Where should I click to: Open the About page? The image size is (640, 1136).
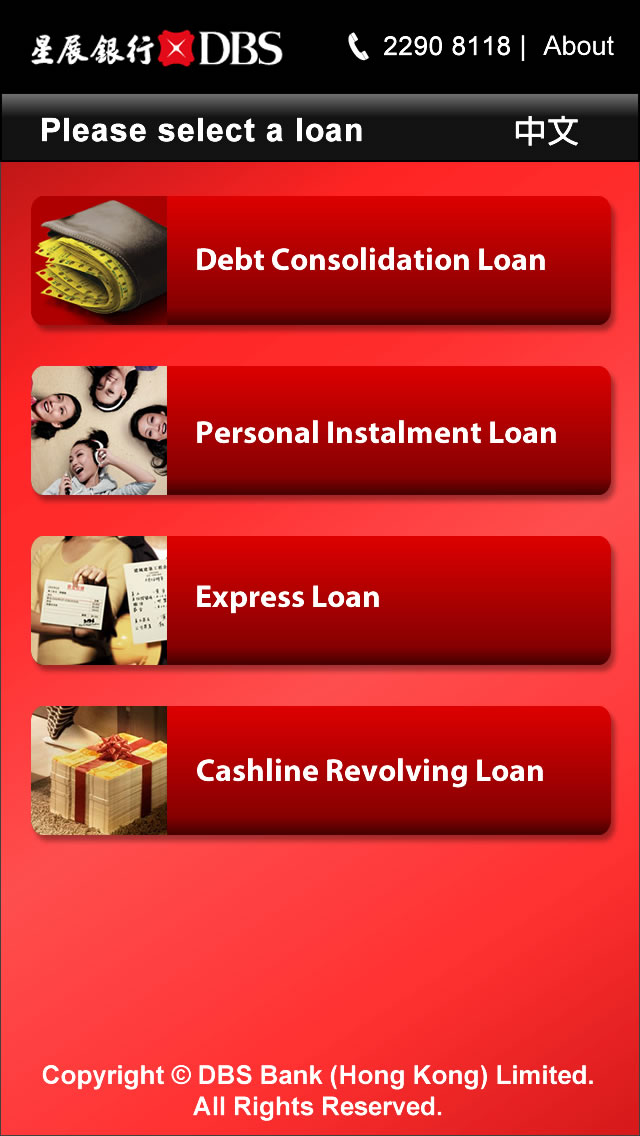click(x=578, y=46)
